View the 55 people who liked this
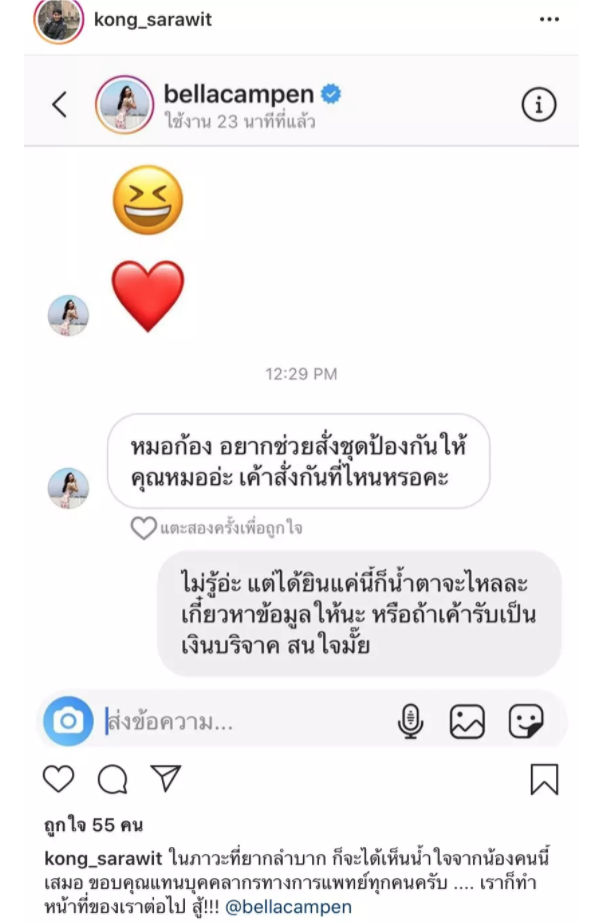614x923 pixels. [x=93, y=826]
